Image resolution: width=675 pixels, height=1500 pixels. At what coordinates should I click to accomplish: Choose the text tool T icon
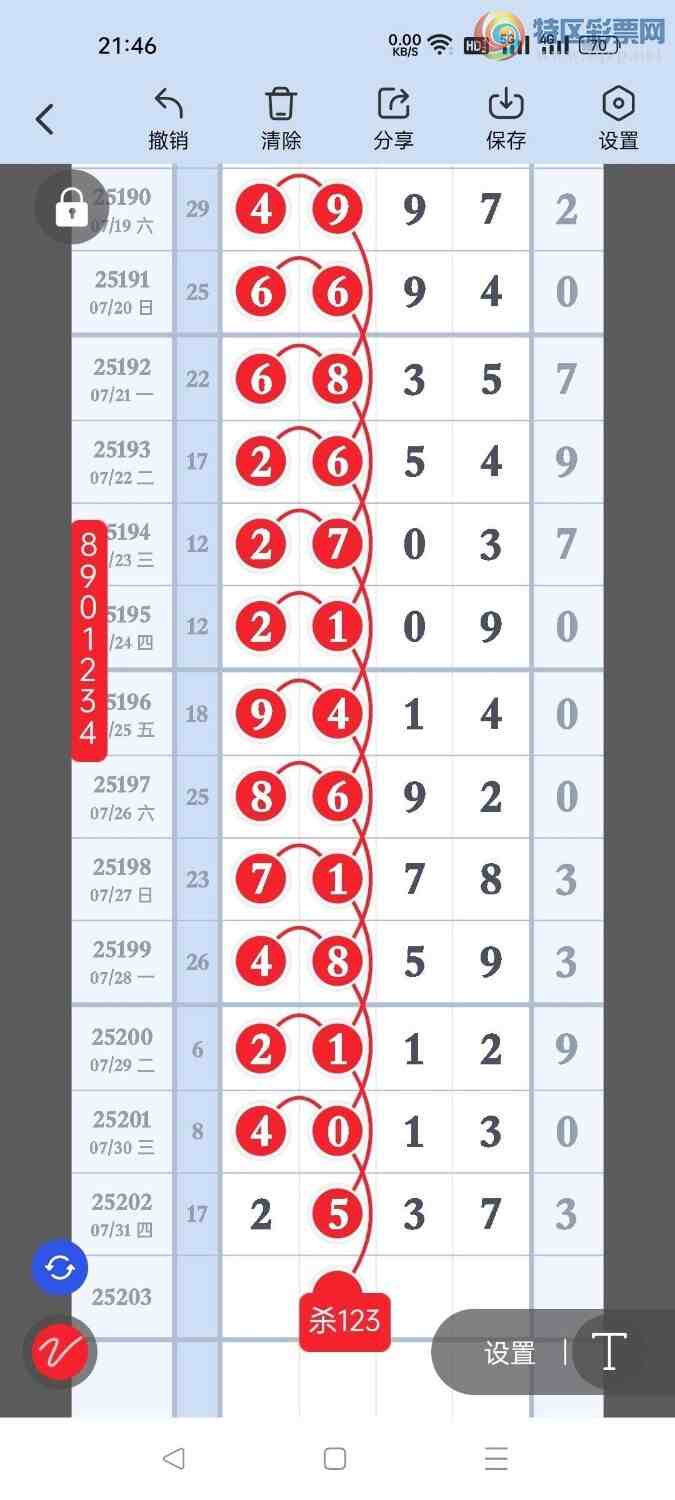[x=609, y=1352]
